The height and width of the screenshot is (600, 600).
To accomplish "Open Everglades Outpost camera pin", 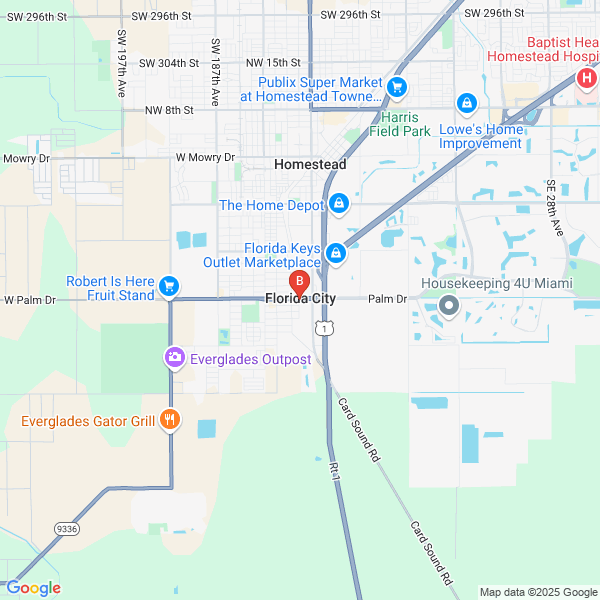I will pyautogui.click(x=175, y=357).
